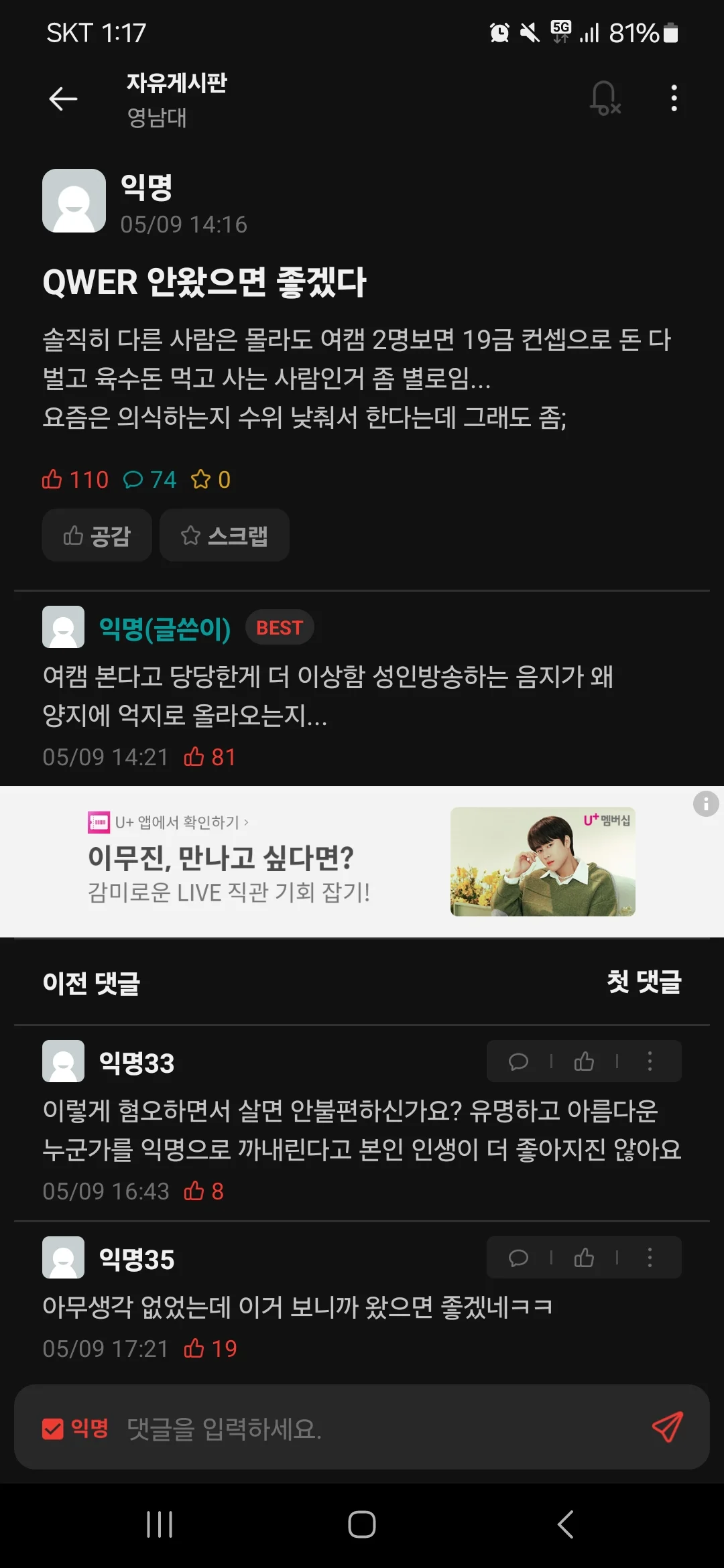Mute post notifications with the bell icon
Viewport: 724px width, 1568px height.
coord(602,99)
